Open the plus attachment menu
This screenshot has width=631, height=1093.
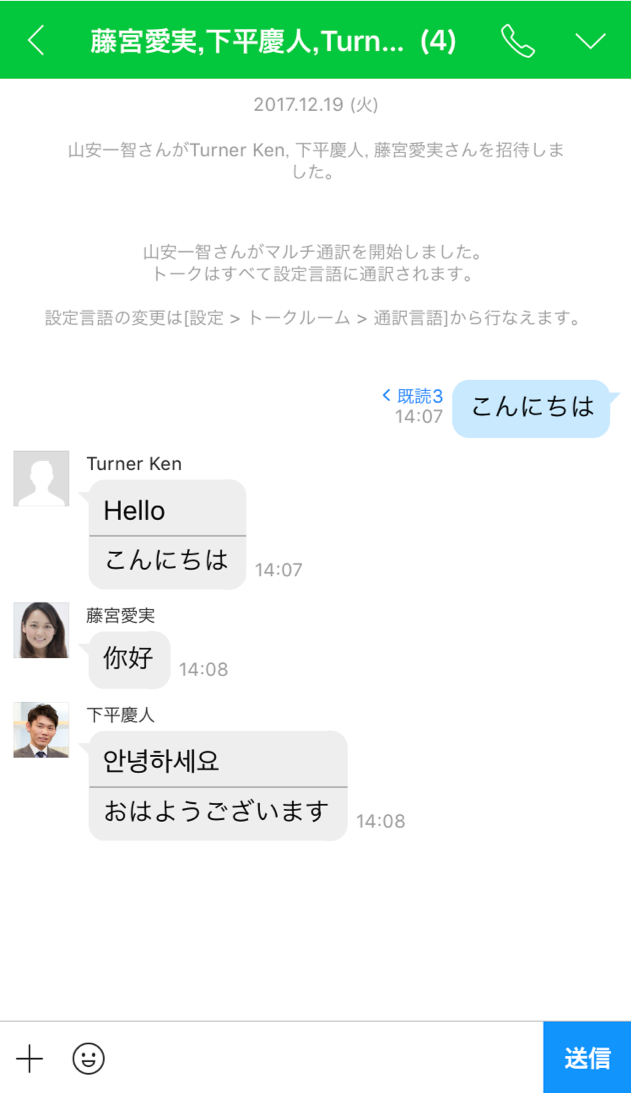click(30, 1058)
